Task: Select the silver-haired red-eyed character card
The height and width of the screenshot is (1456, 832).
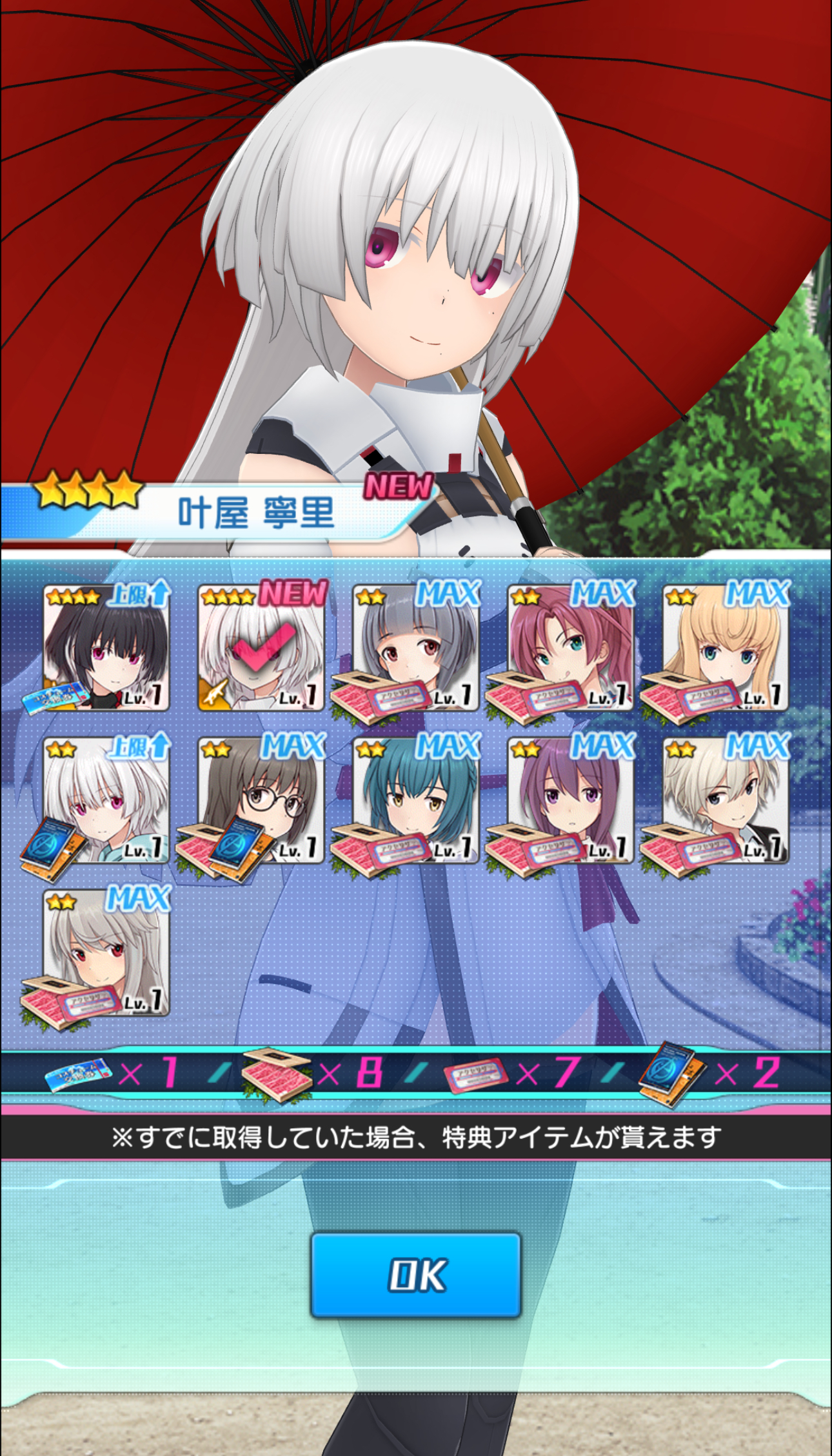Action: (106, 952)
